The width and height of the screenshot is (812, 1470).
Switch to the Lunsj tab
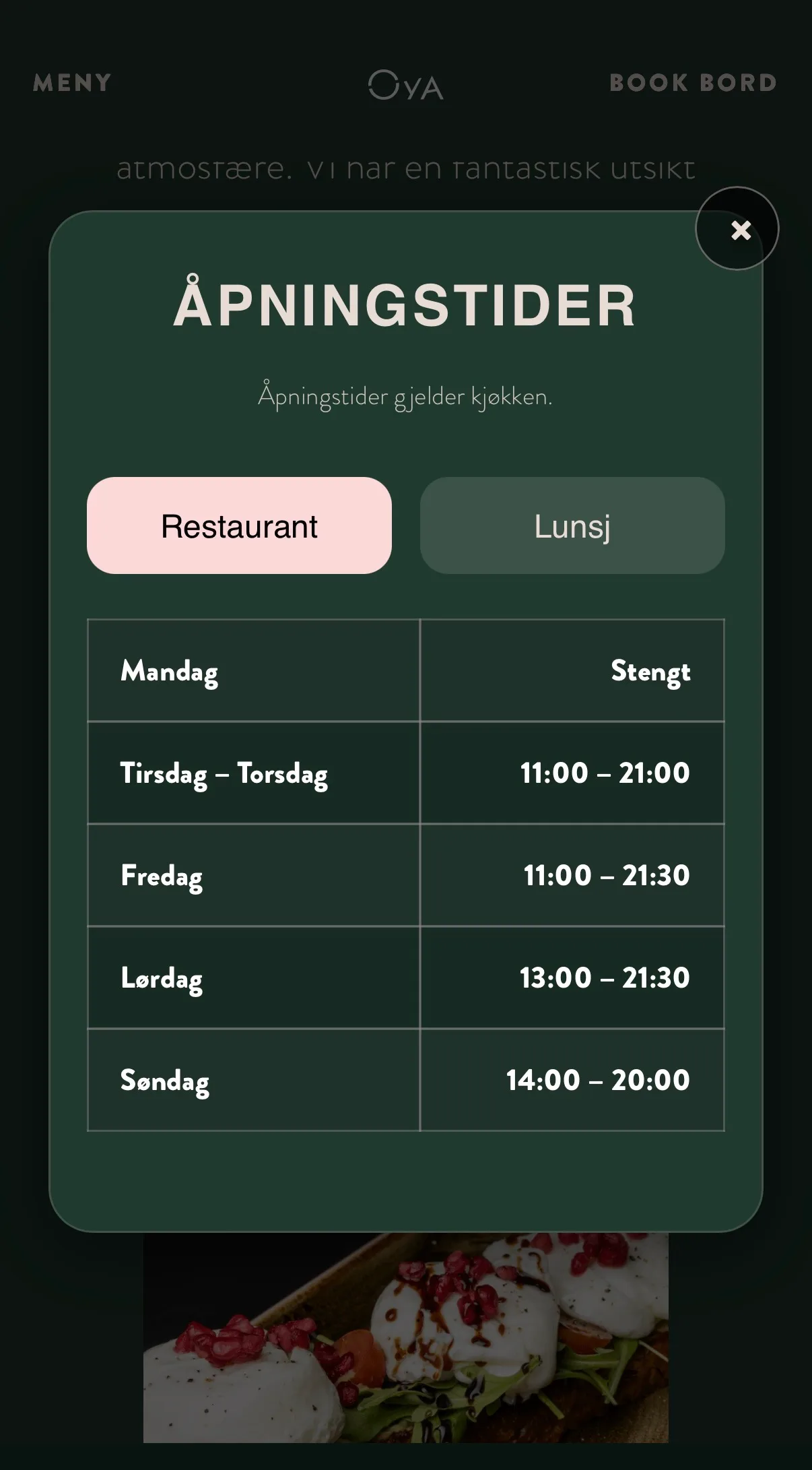pyautogui.click(x=572, y=525)
